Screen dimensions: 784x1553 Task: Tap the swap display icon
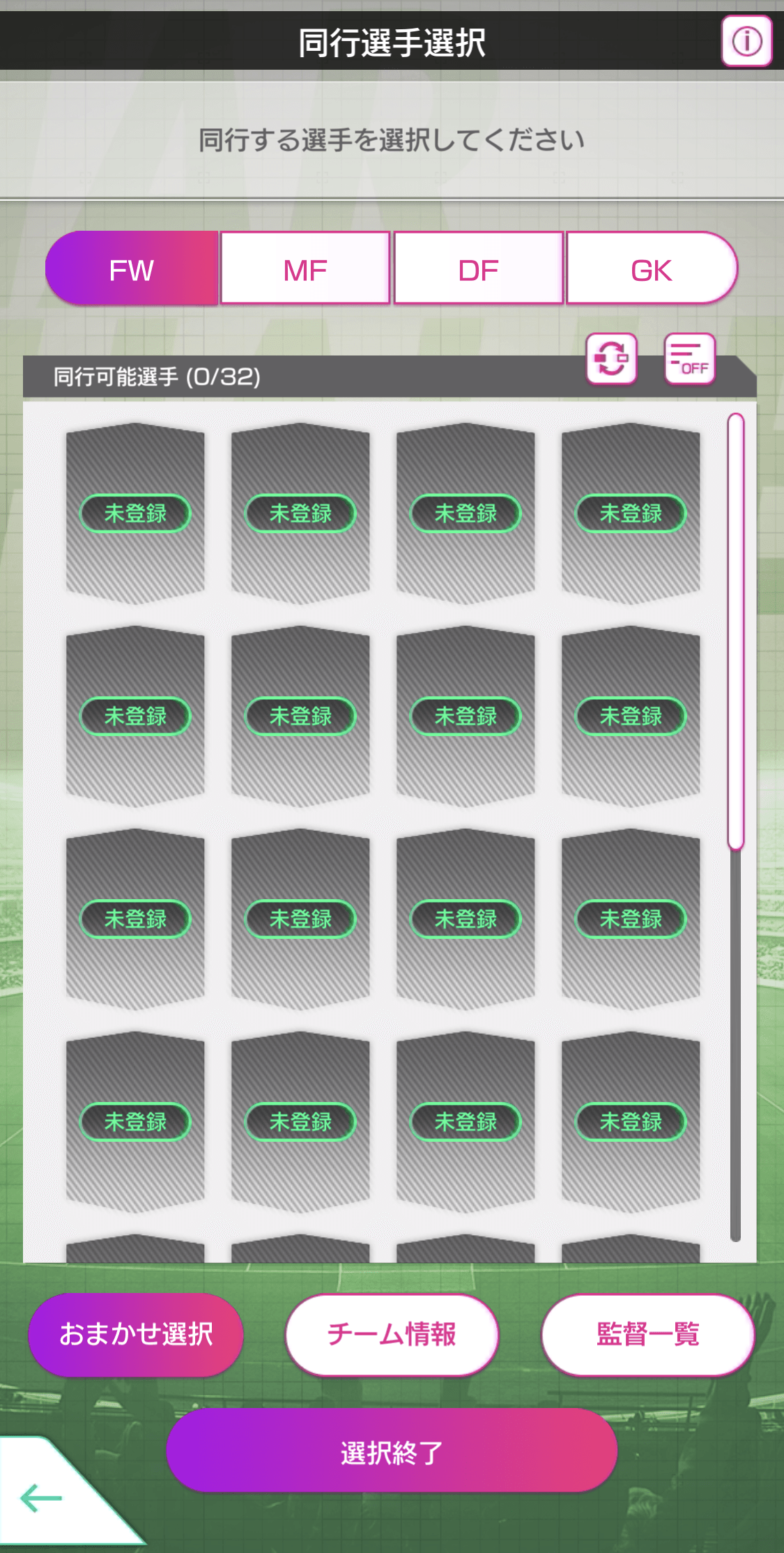[x=611, y=359]
